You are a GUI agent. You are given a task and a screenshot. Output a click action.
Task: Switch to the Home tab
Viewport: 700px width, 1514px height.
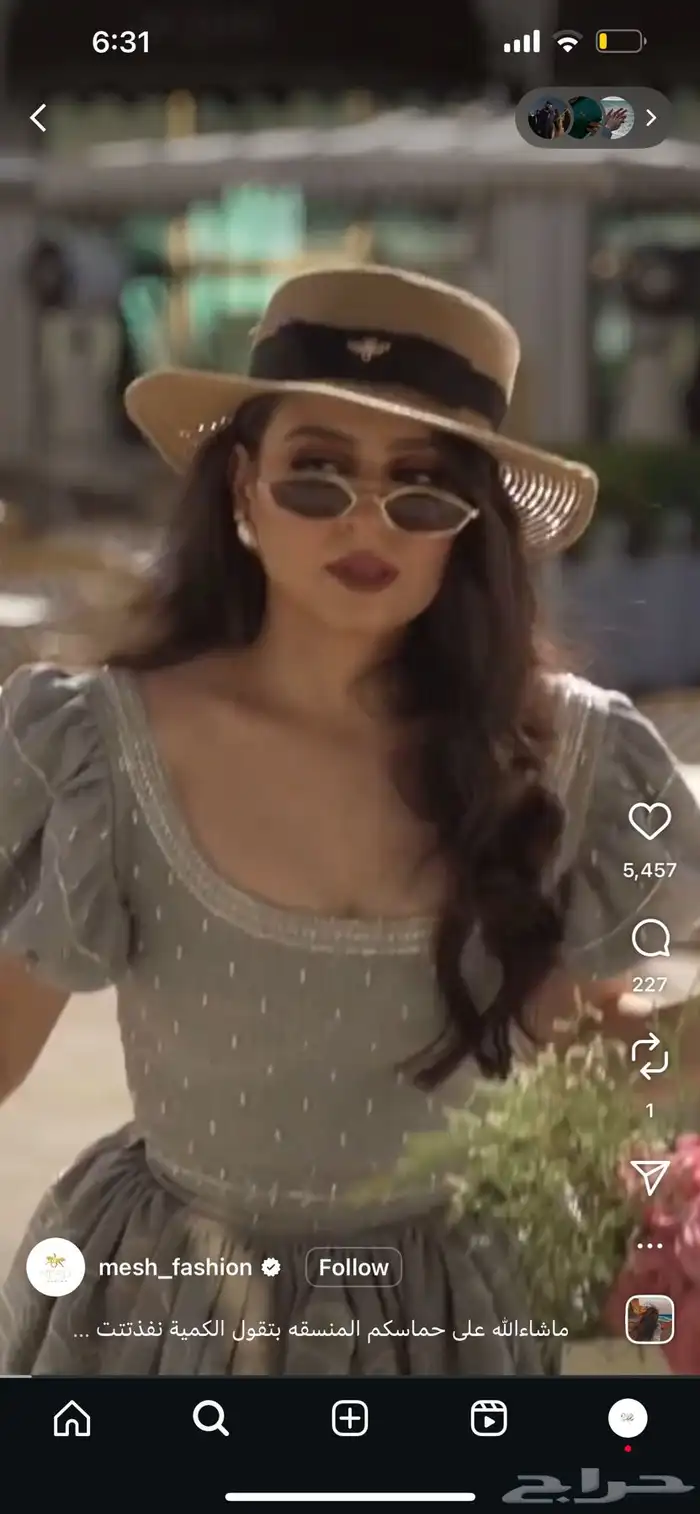pos(72,1418)
